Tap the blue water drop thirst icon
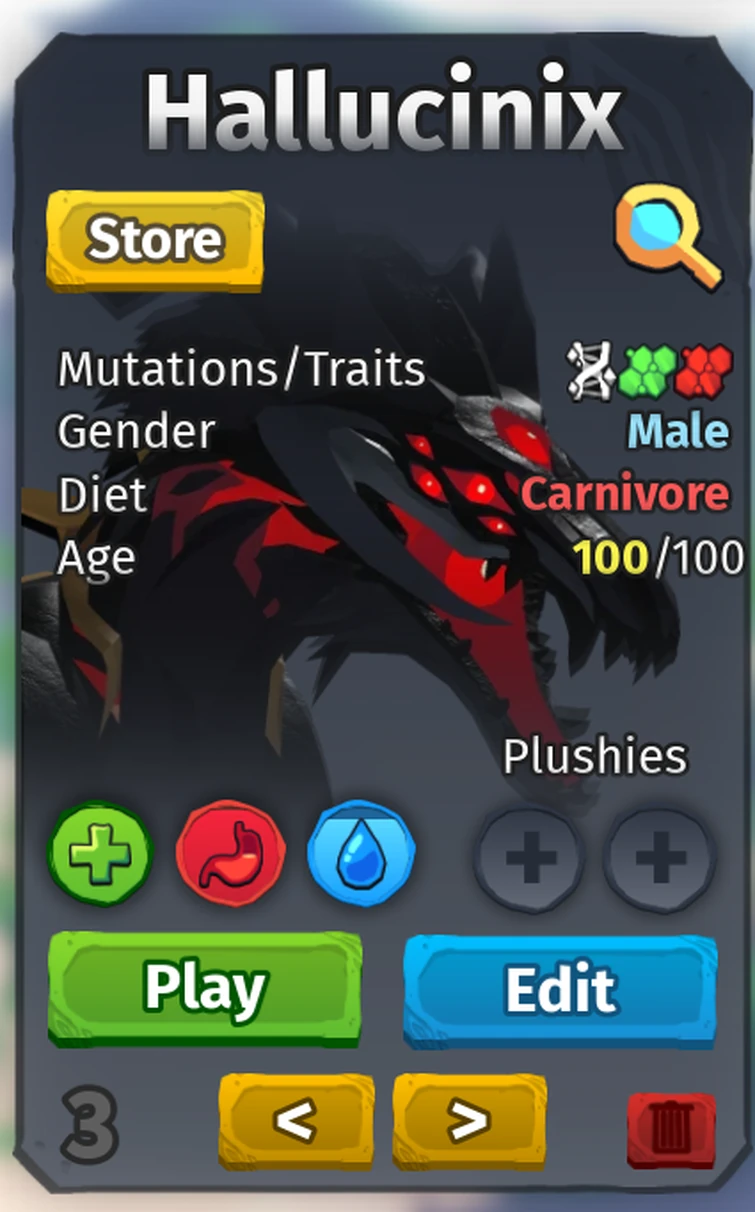 [360, 856]
